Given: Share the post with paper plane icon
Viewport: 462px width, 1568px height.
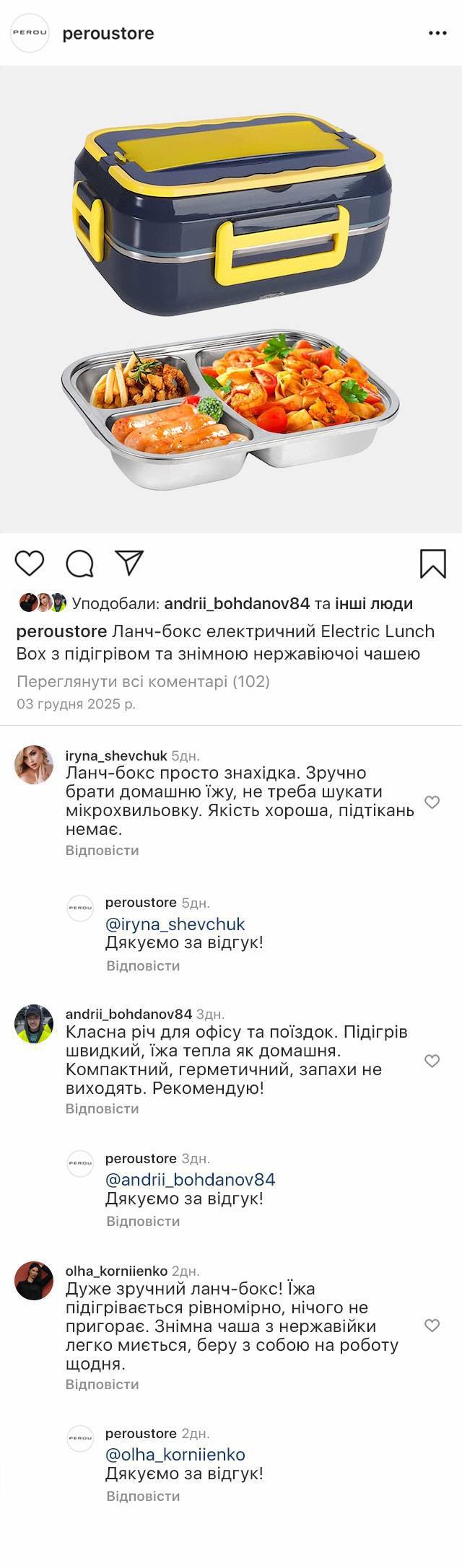Looking at the screenshot, I should tap(130, 563).
